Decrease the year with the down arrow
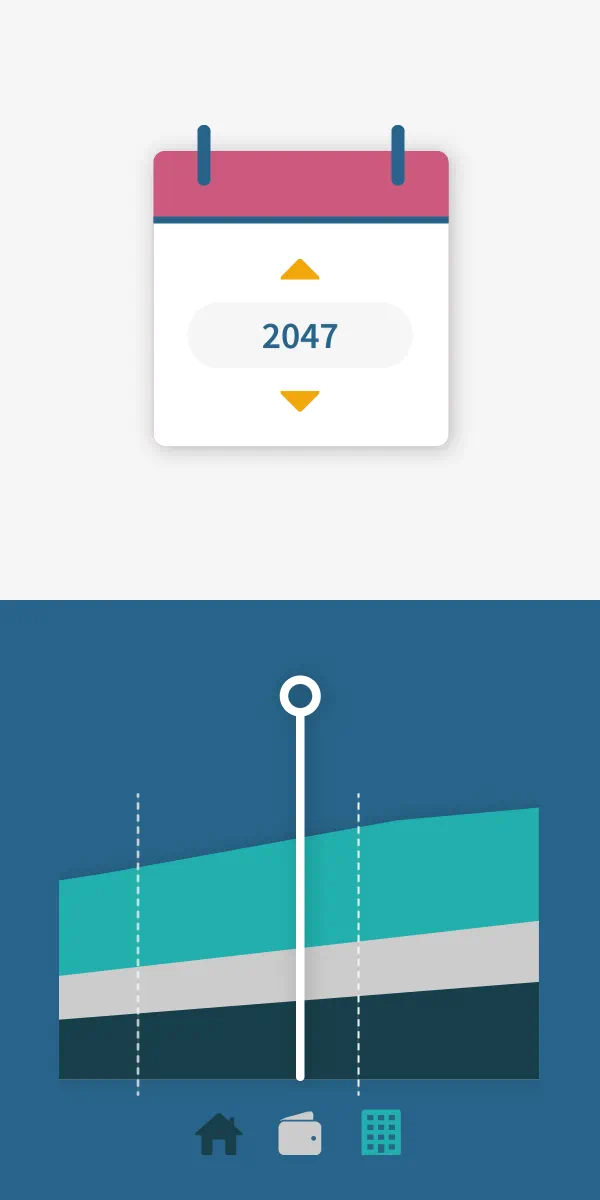600x1200 pixels. [300, 400]
